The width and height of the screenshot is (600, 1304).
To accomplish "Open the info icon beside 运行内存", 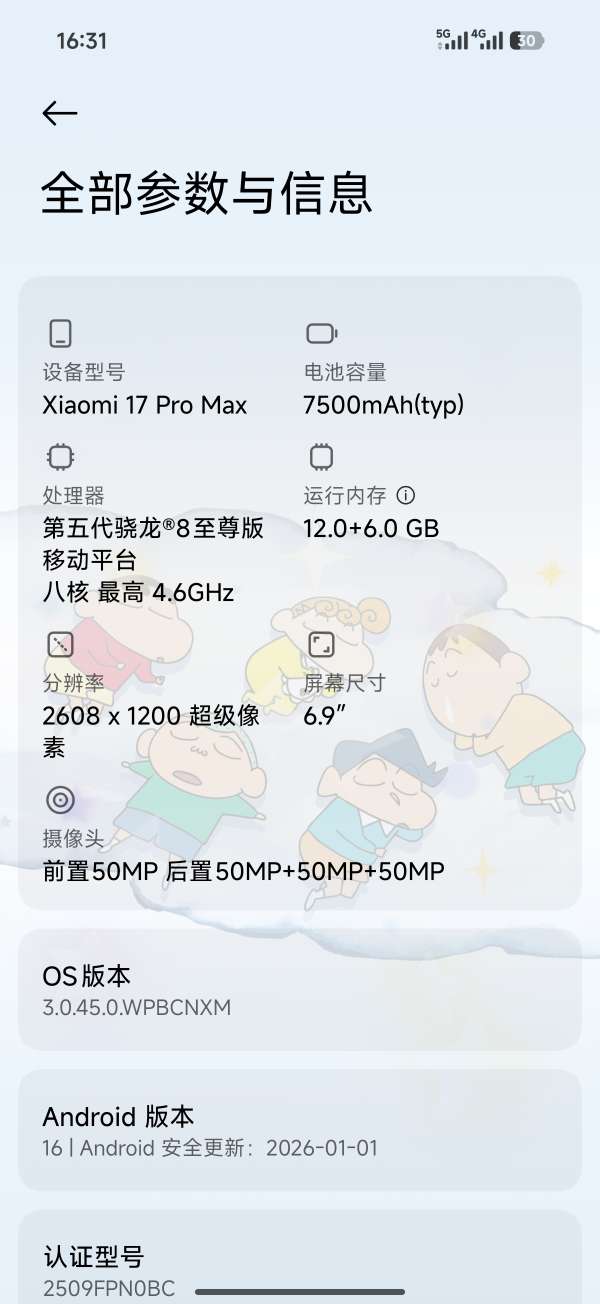I will pos(405,495).
